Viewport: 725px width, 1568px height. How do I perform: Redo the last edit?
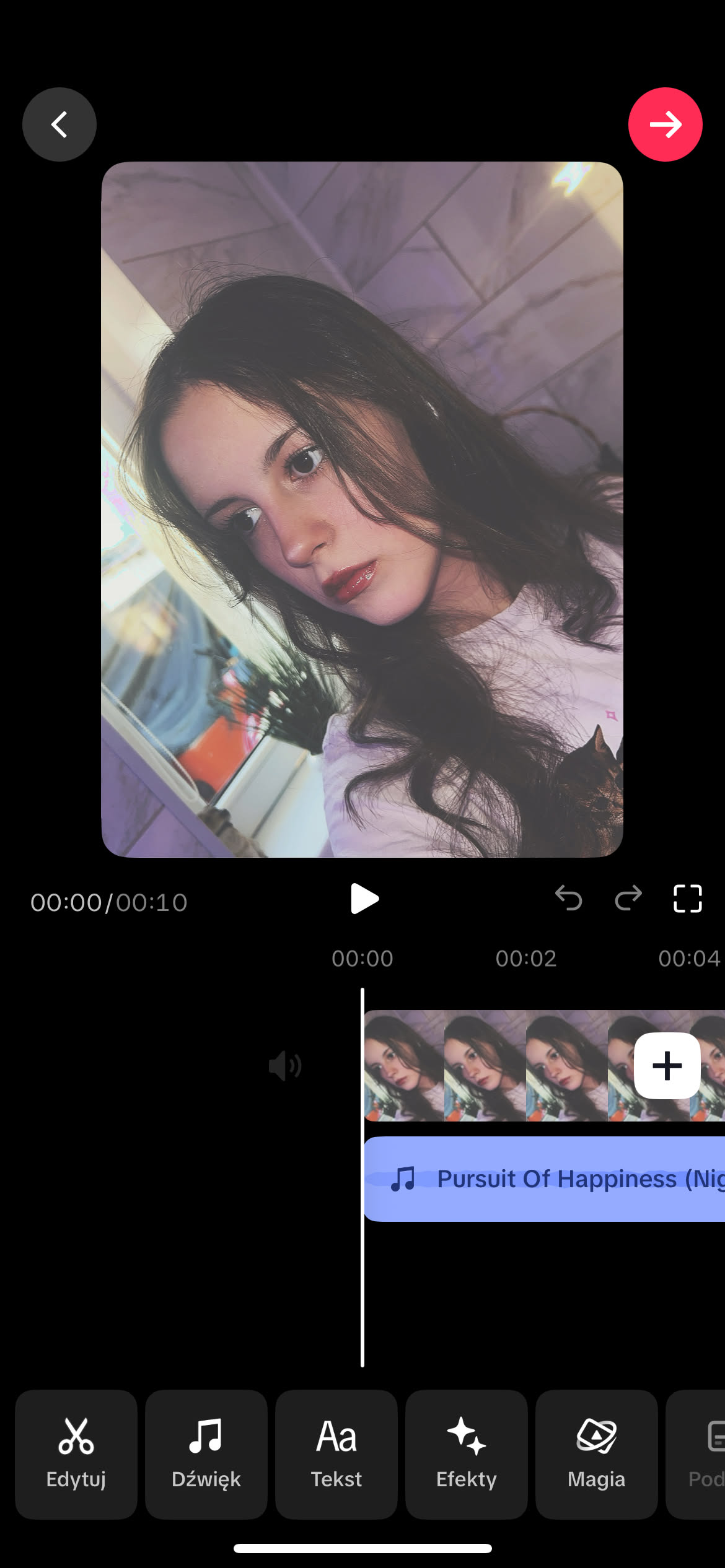(x=628, y=898)
